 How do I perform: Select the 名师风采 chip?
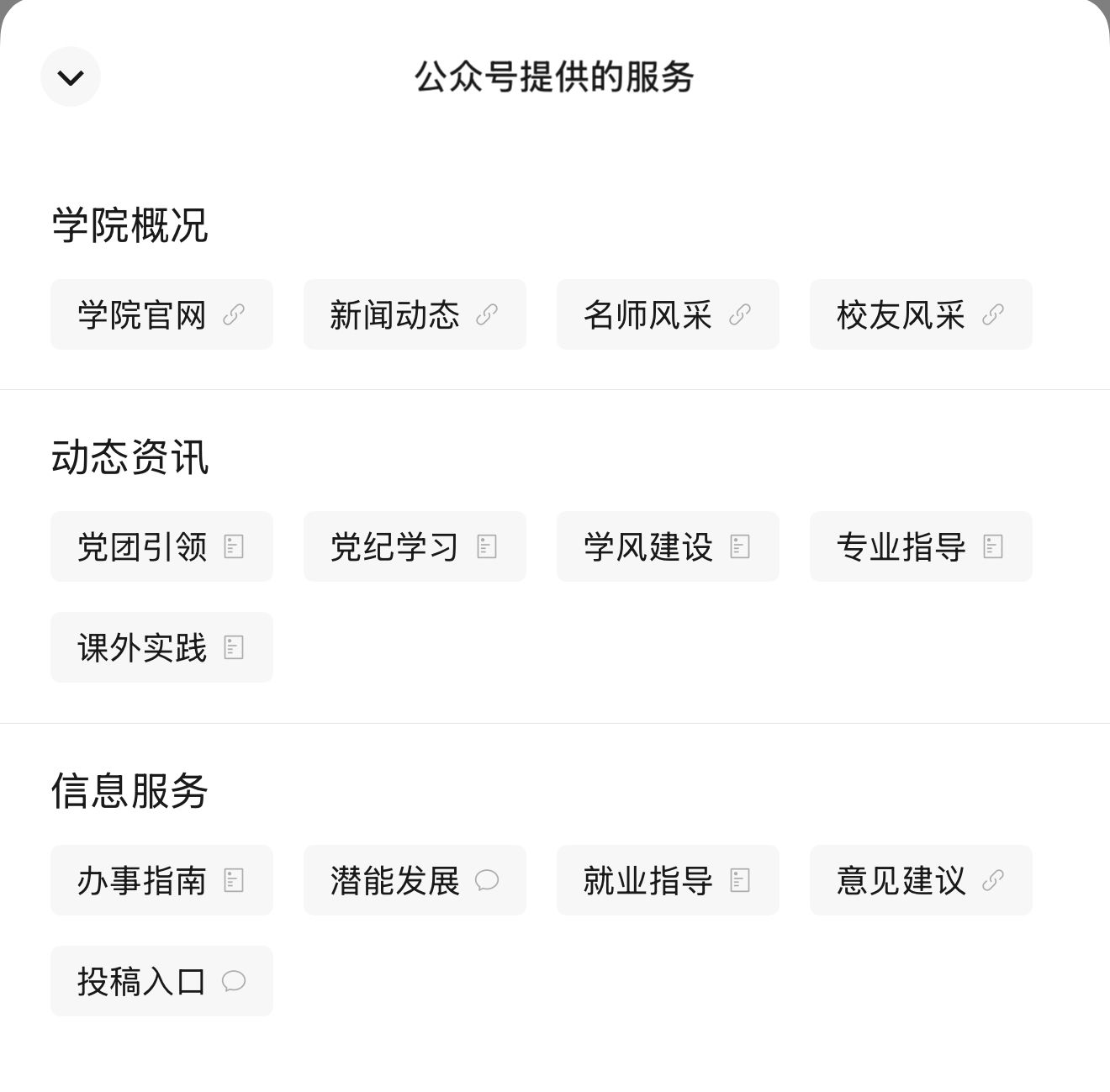668,314
